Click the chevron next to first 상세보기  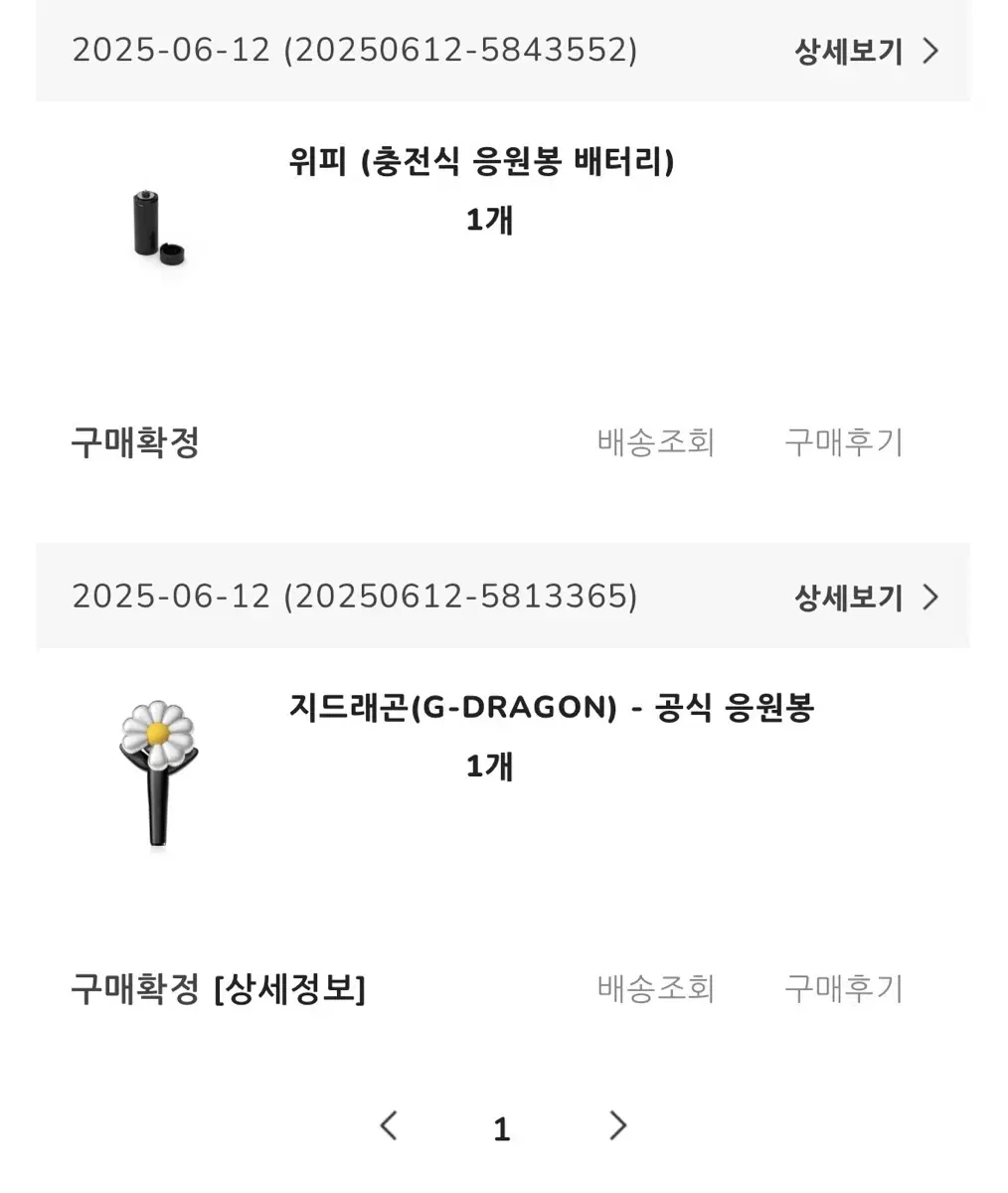tap(930, 51)
